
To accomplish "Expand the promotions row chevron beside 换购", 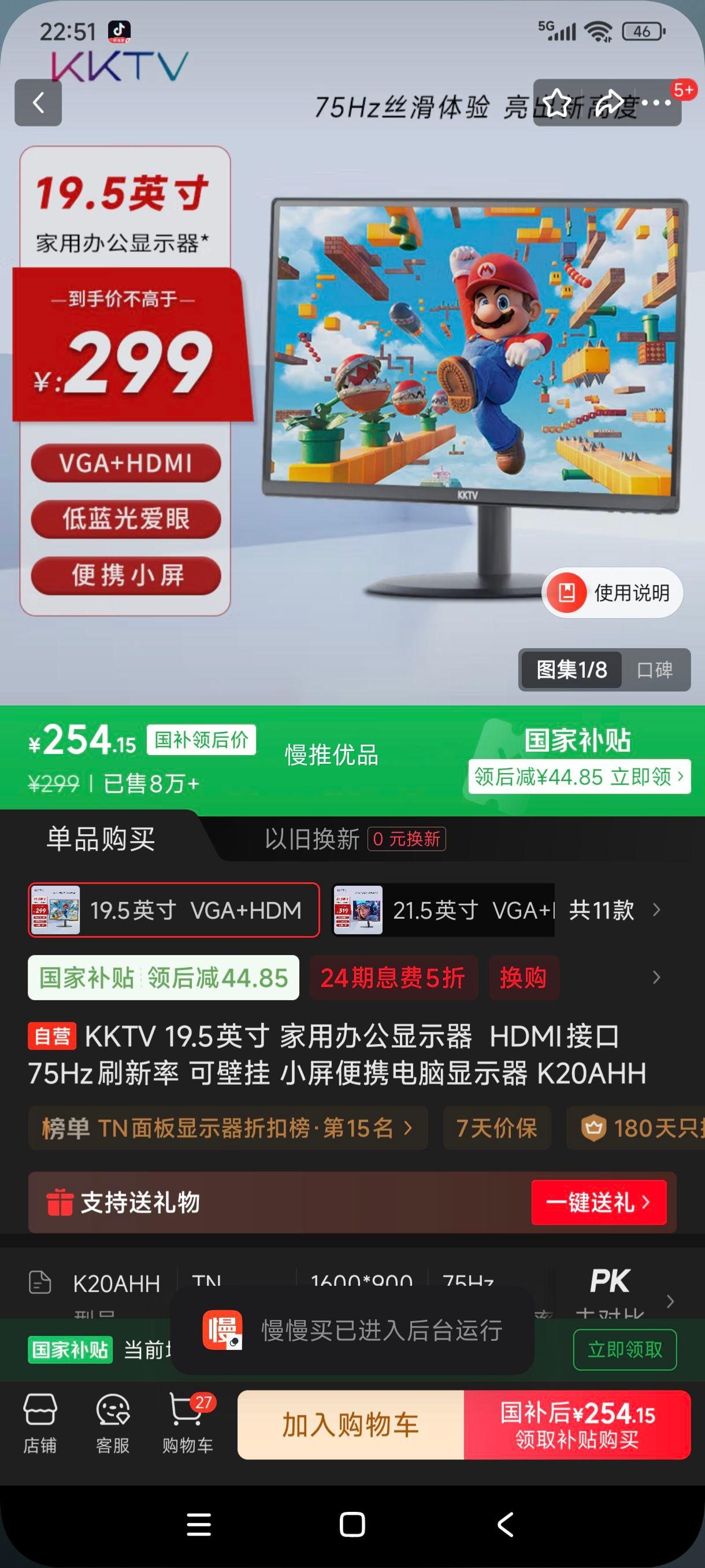I will point(655,977).
